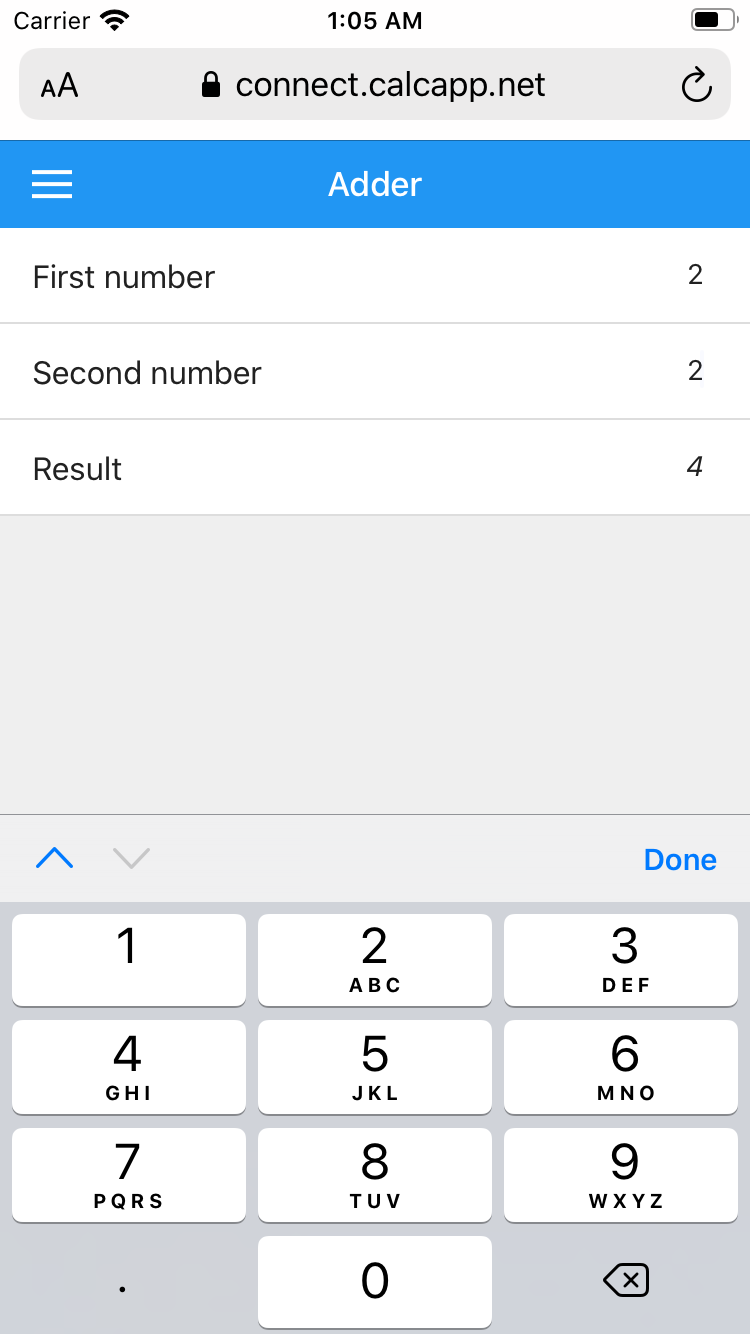Tap the battery indicator in the status bar
The image size is (750, 1334).
click(x=712, y=18)
